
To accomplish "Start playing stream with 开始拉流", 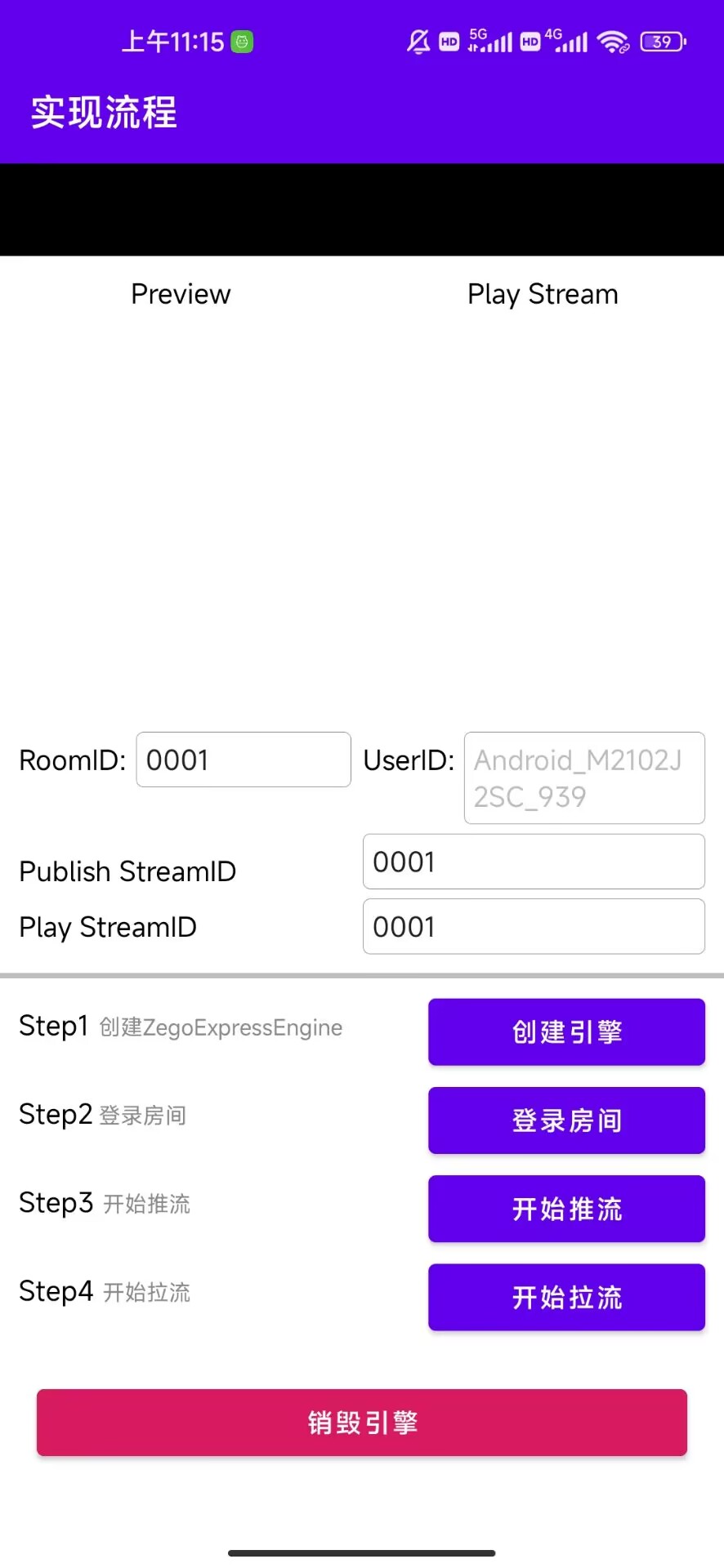I will (x=566, y=1297).
